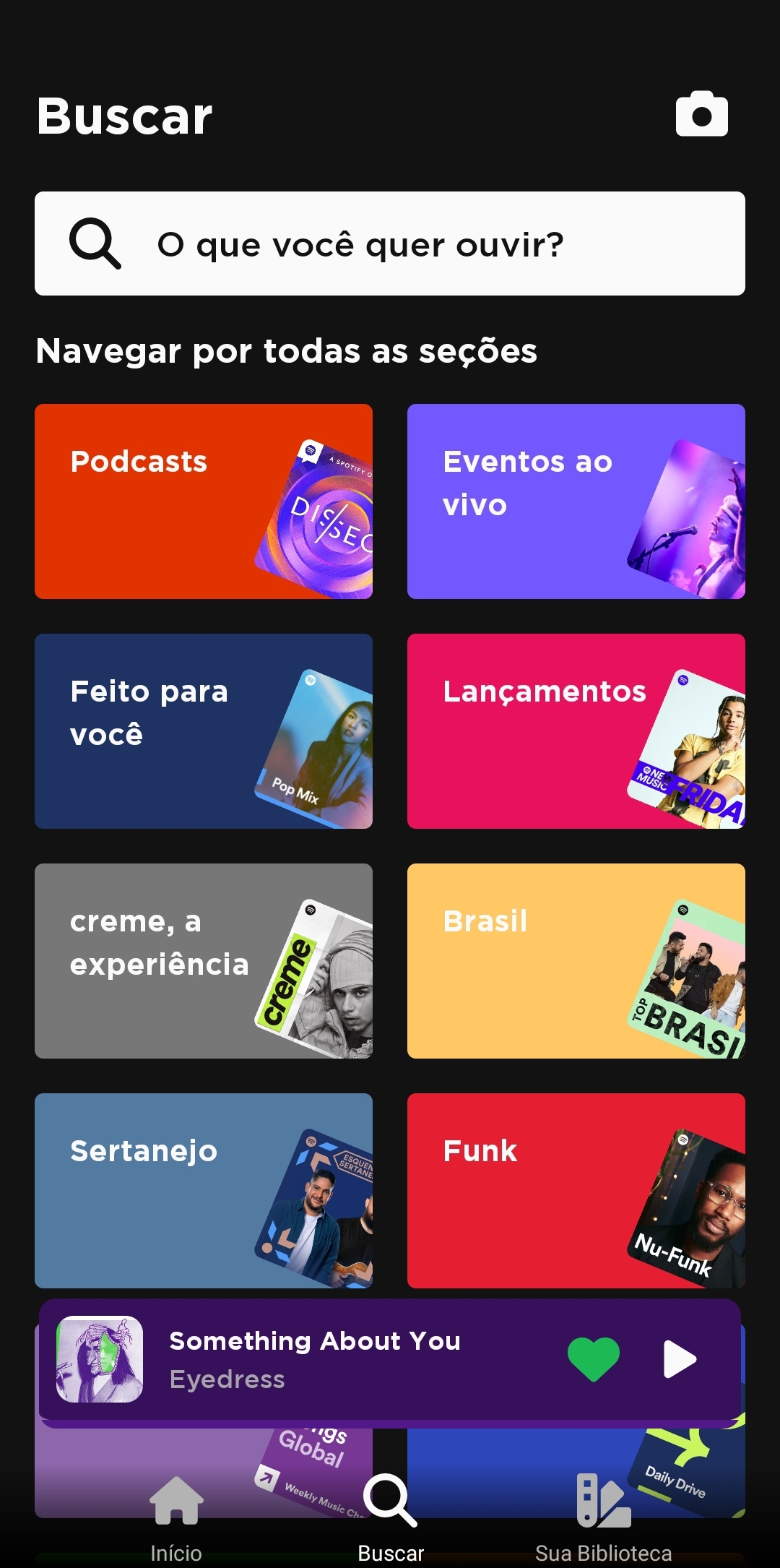Explore the Sertanejo genre
The height and width of the screenshot is (1568, 780).
click(x=204, y=1191)
